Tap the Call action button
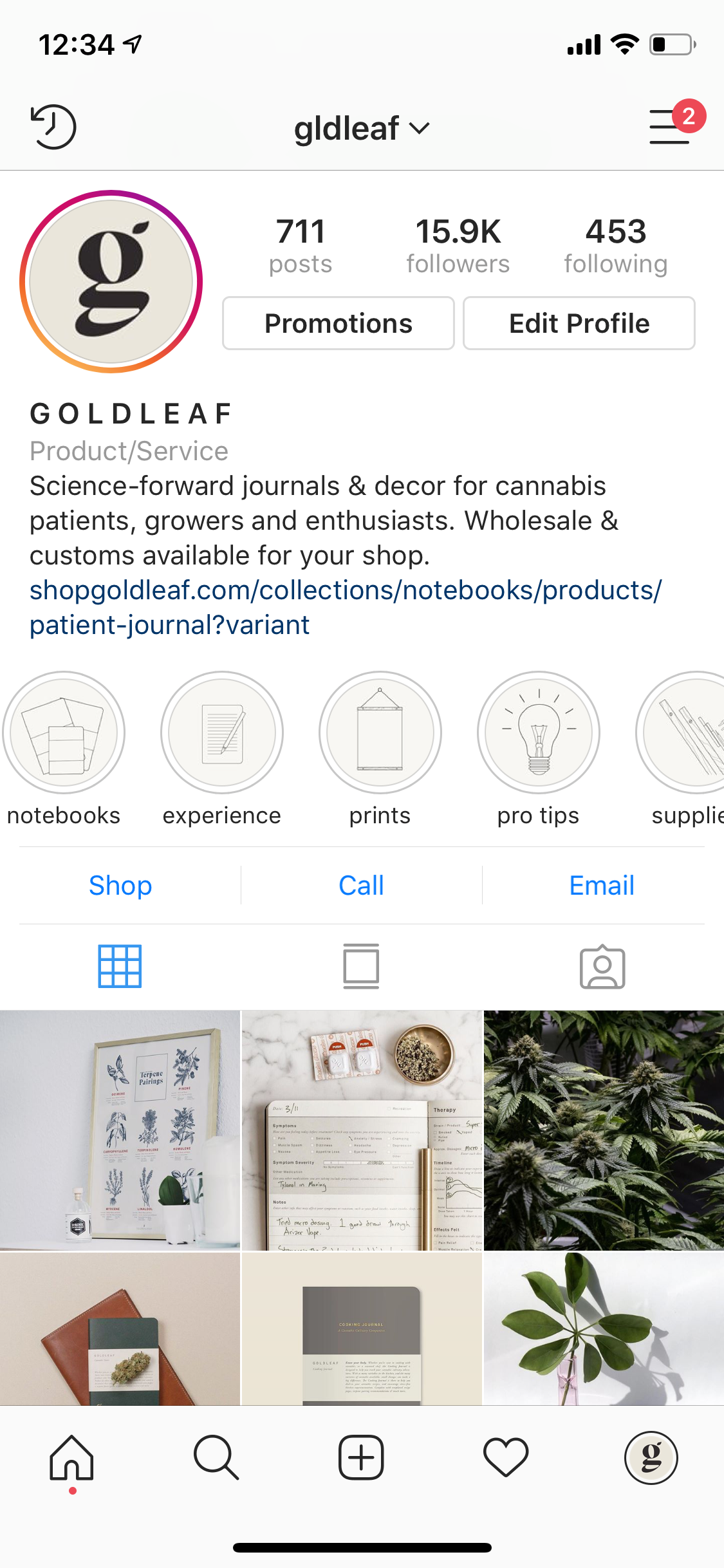Image resolution: width=724 pixels, height=1568 pixels. [x=361, y=886]
